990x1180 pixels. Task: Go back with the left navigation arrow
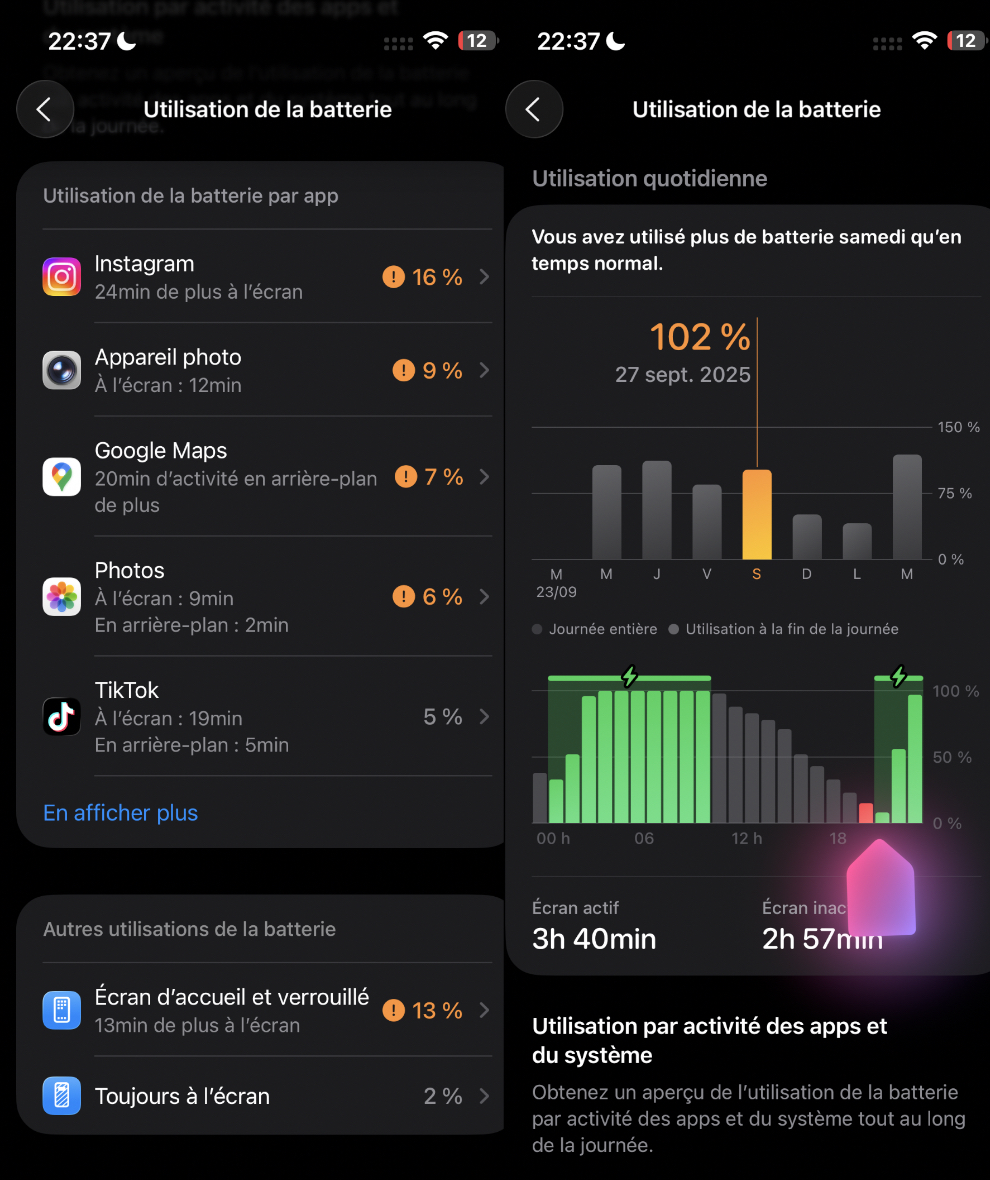coord(45,109)
